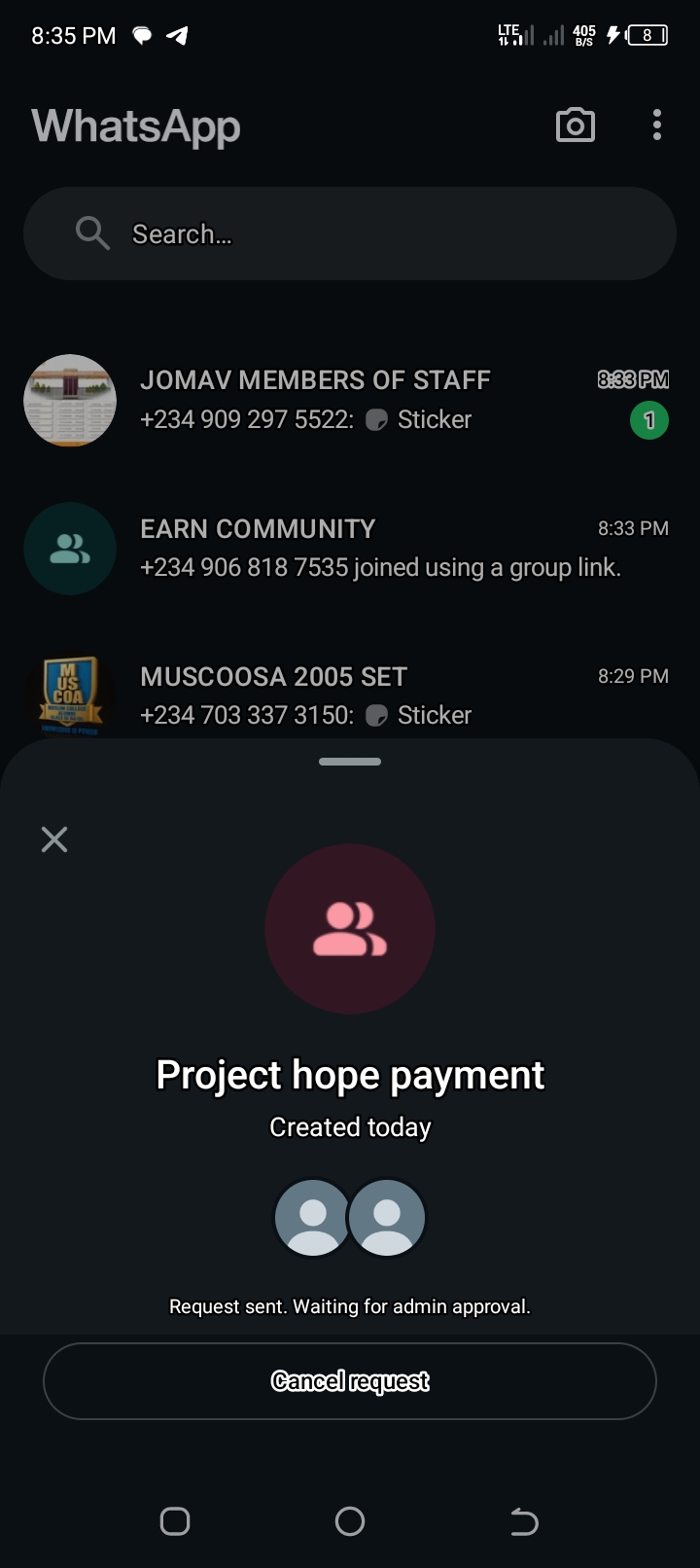This screenshot has width=700, height=1568.
Task: Close the Project hope payment sheet
Action: 54,839
